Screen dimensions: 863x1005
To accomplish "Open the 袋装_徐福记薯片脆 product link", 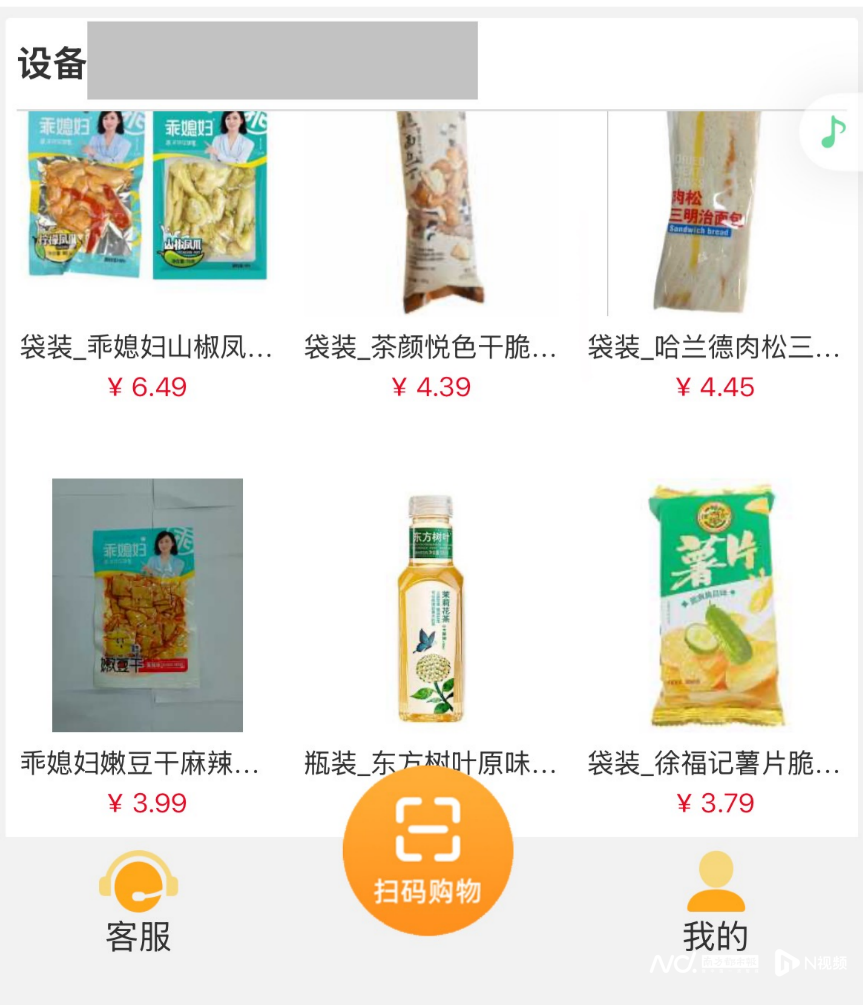I will point(713,762).
